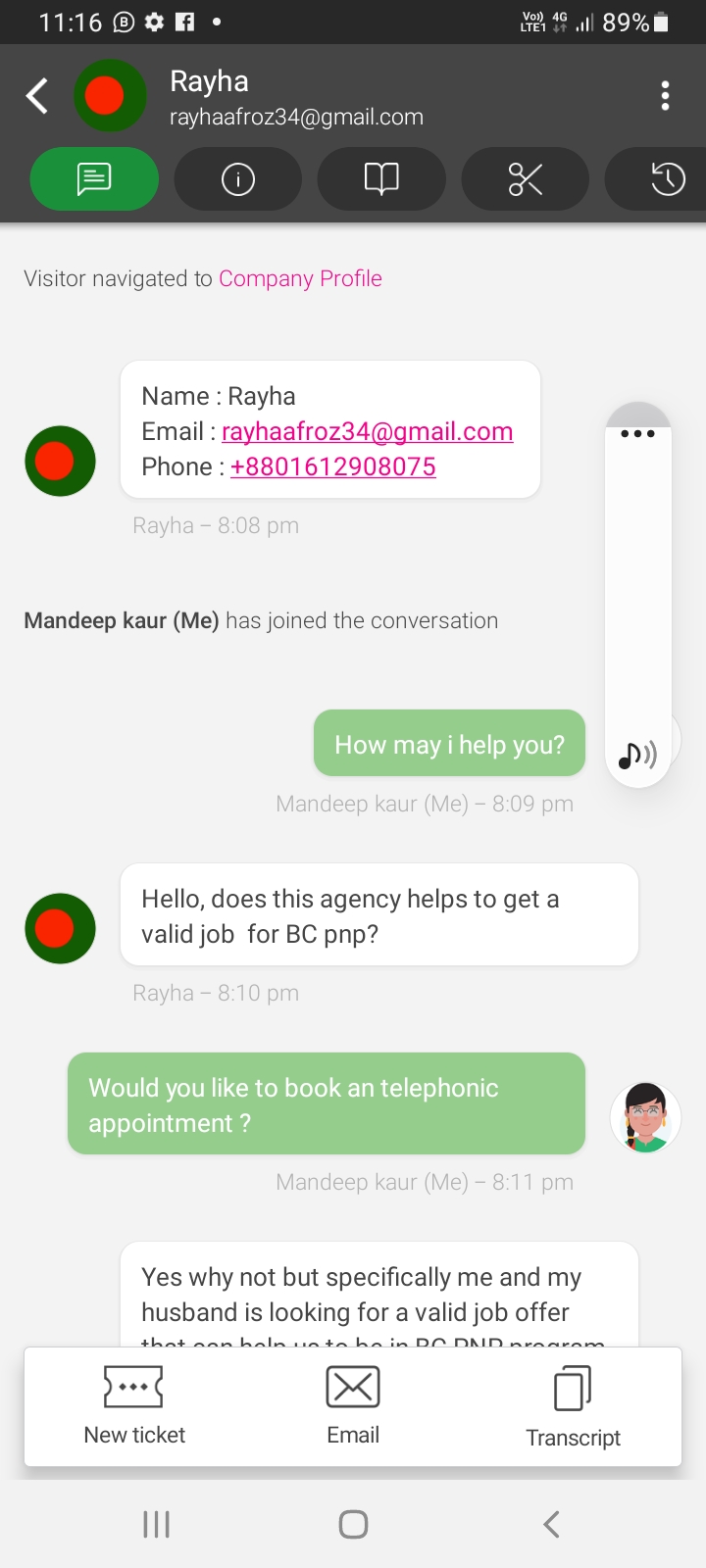The width and height of the screenshot is (706, 1568).
Task: Tap the sound speaker icon
Action: [x=638, y=755]
